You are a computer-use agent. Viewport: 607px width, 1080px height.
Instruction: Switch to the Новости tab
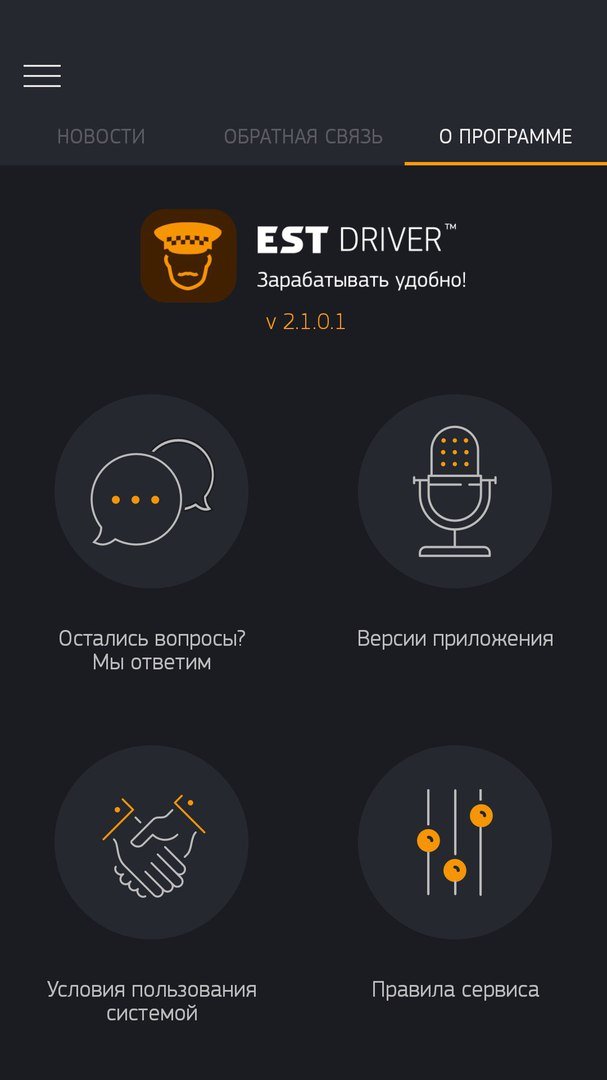(x=101, y=136)
